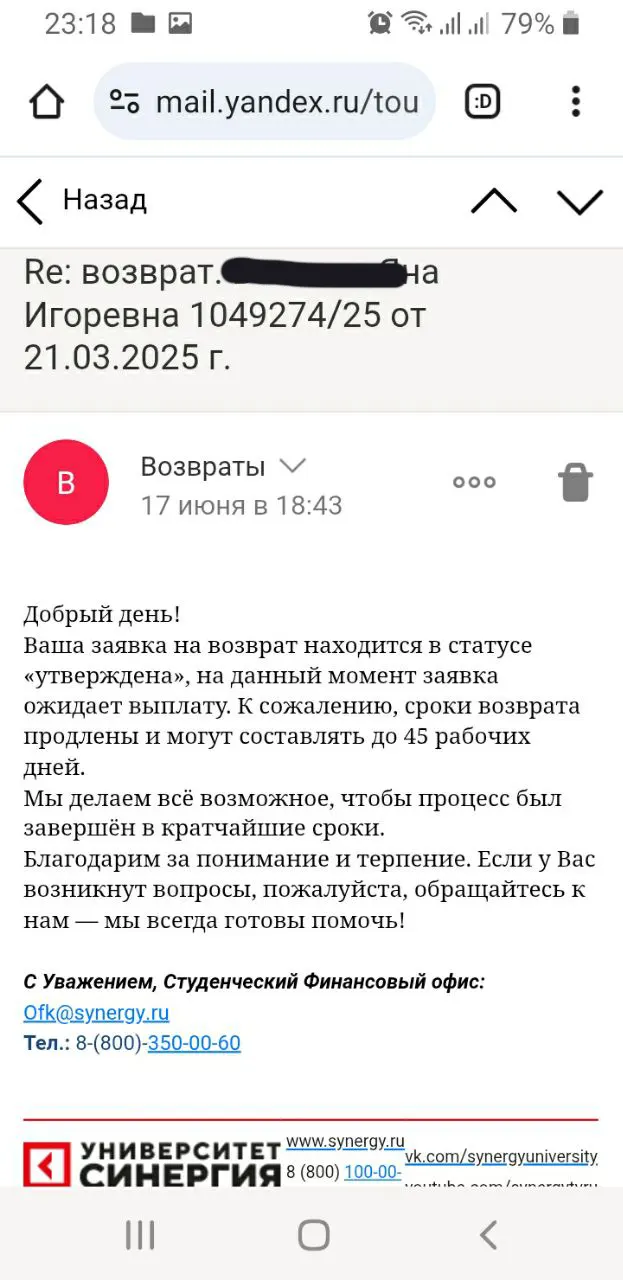Tap the mail.yandex.ru address bar

coord(265,101)
